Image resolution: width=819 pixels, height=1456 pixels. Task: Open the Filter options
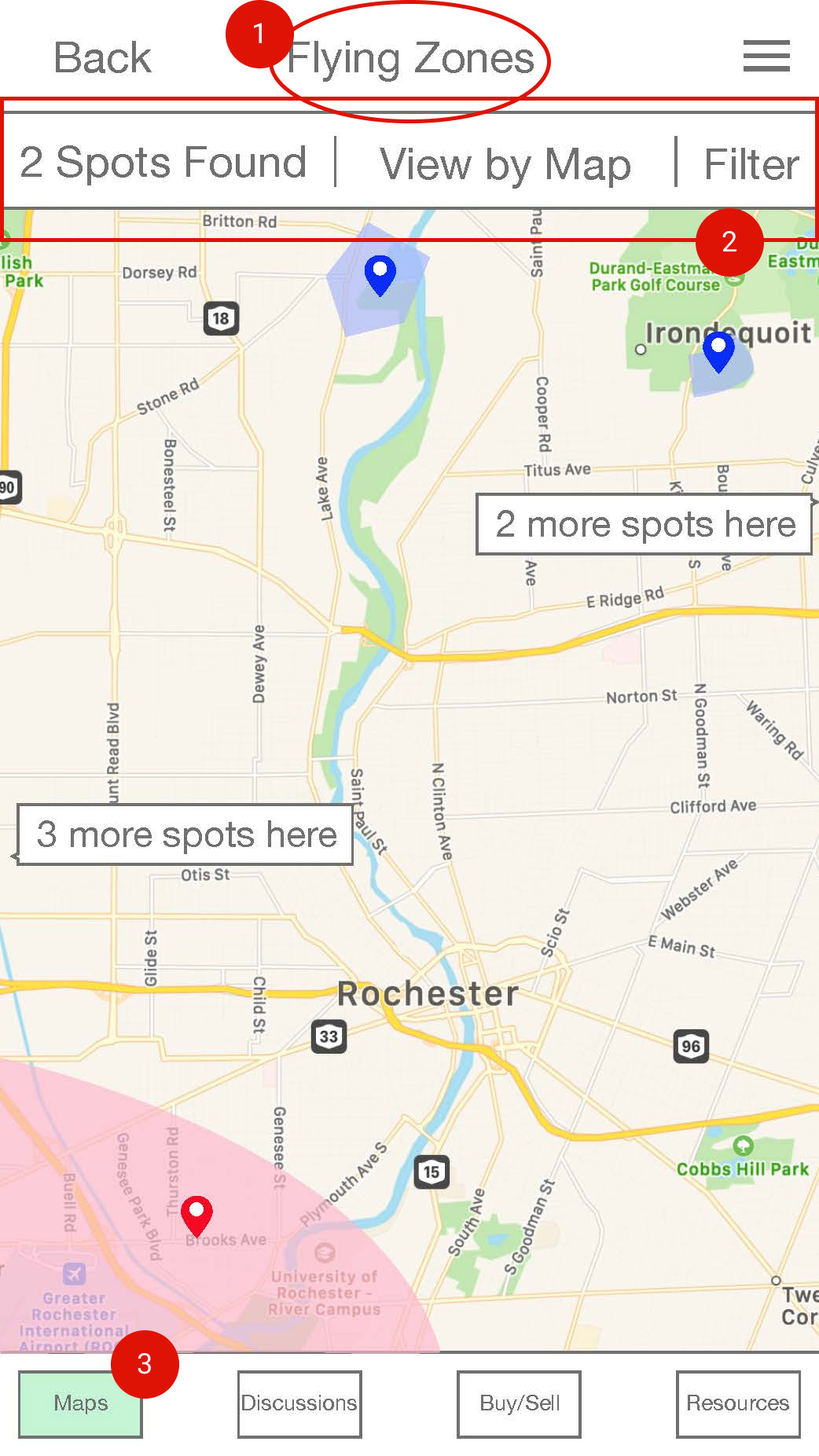click(x=751, y=164)
